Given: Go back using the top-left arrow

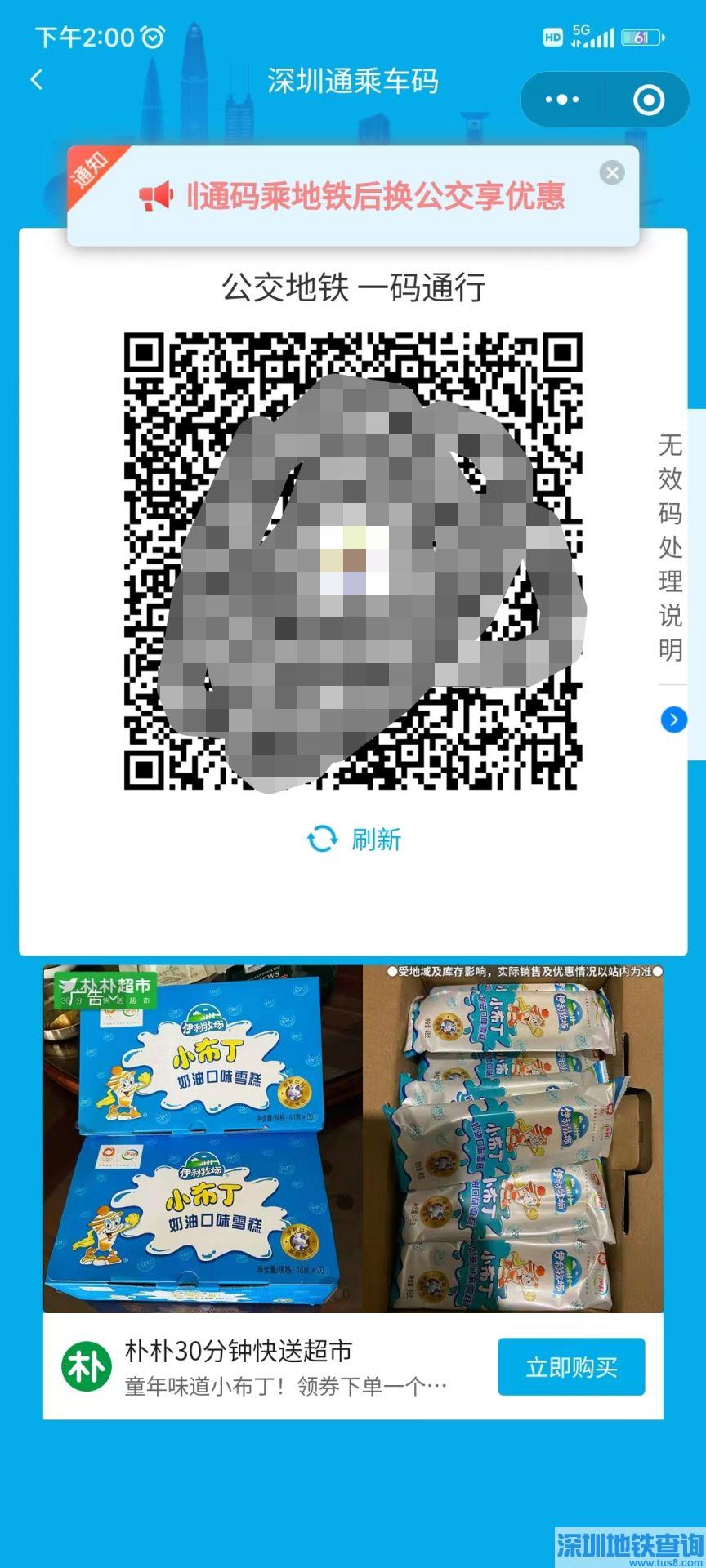Looking at the screenshot, I should pos(37,80).
